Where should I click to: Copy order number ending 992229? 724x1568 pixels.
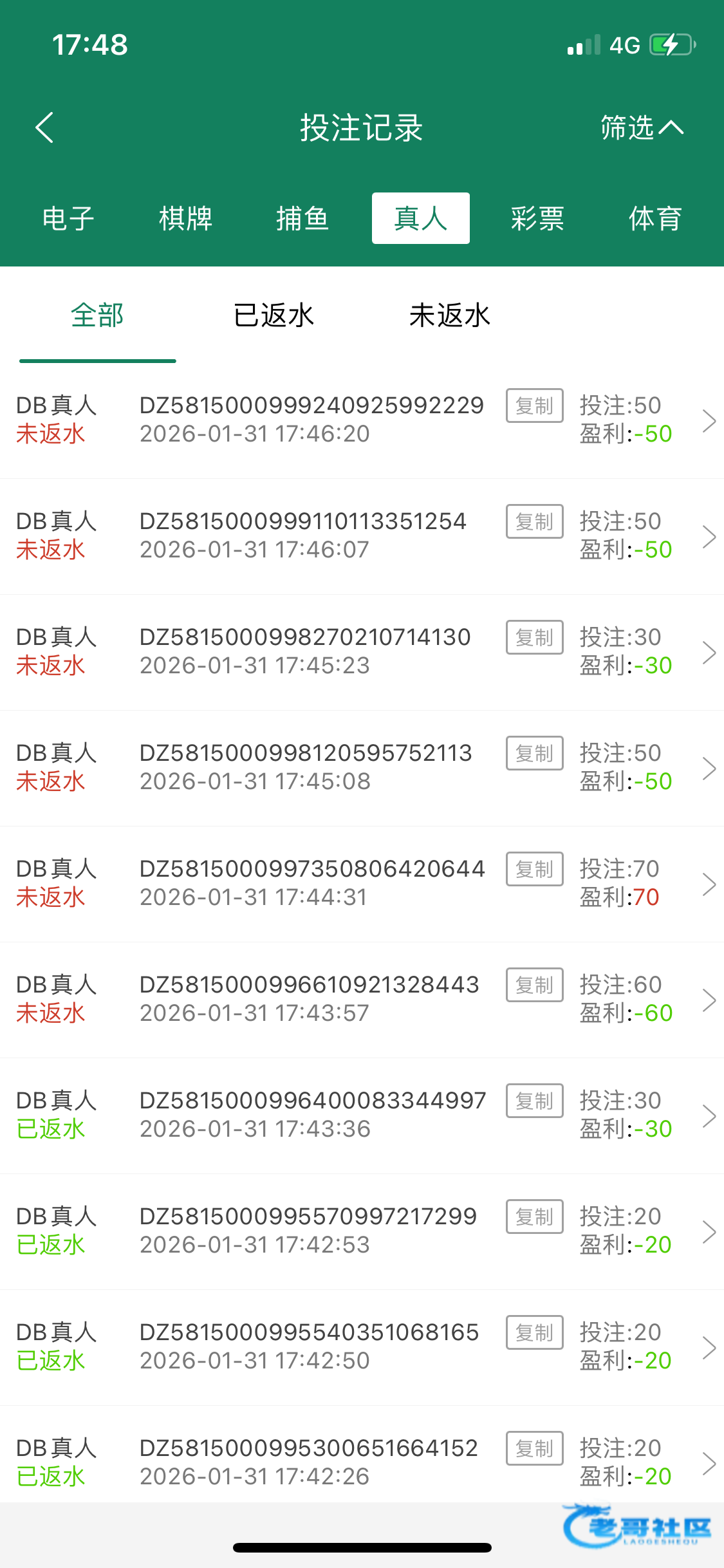[x=534, y=406]
